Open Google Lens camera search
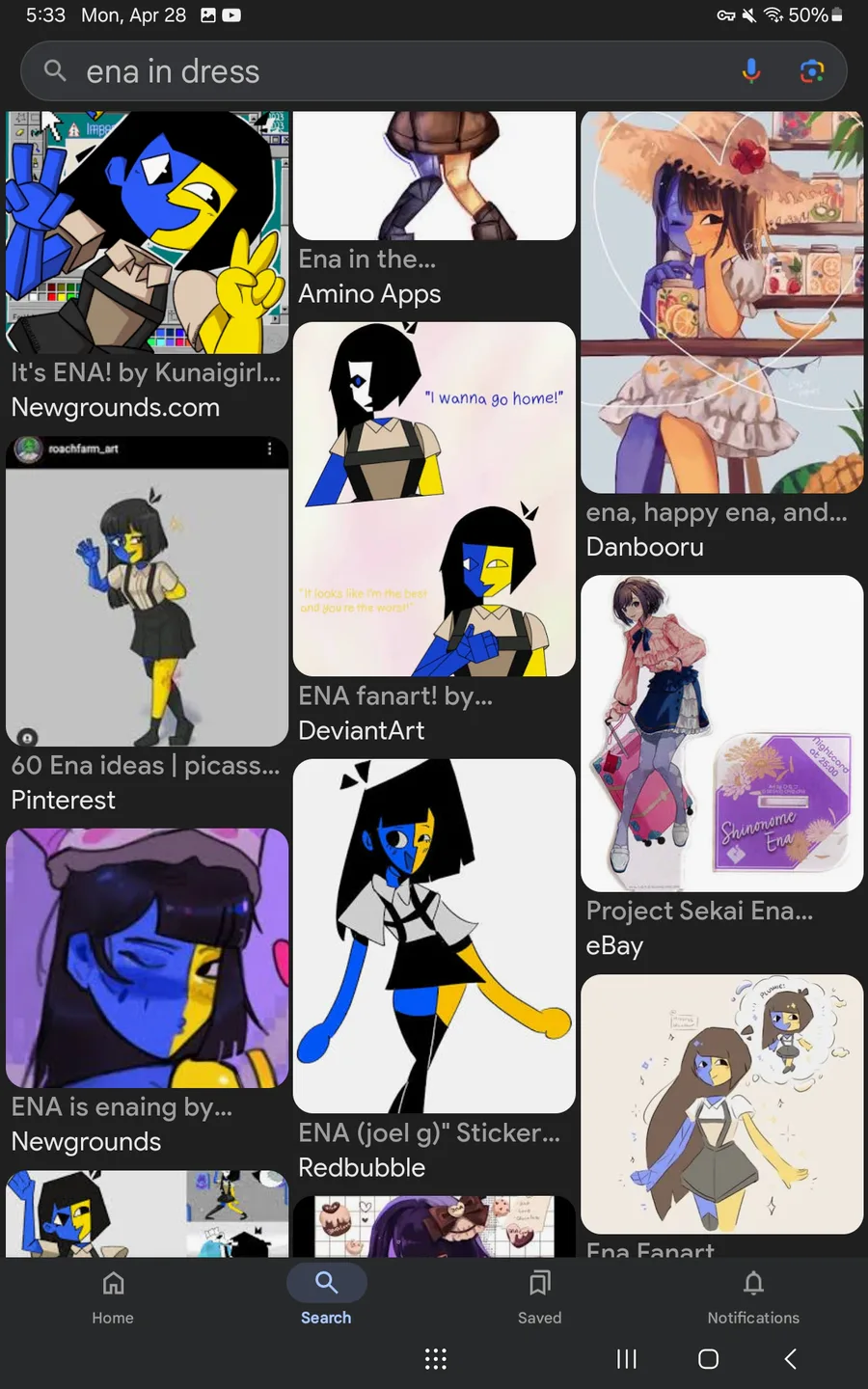This screenshot has width=868, height=1389. (x=812, y=71)
